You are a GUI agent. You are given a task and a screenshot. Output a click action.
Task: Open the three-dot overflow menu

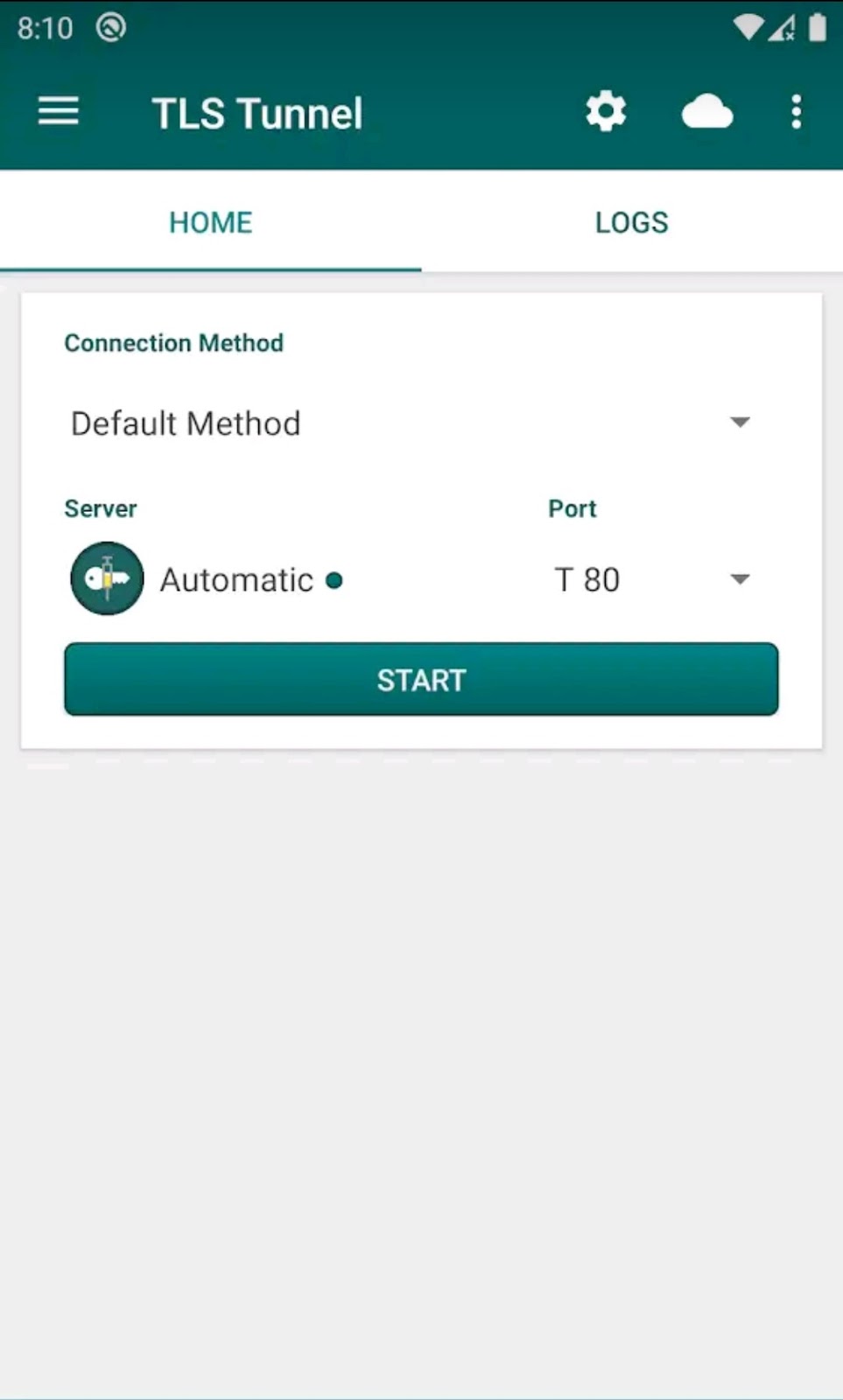[x=796, y=112]
